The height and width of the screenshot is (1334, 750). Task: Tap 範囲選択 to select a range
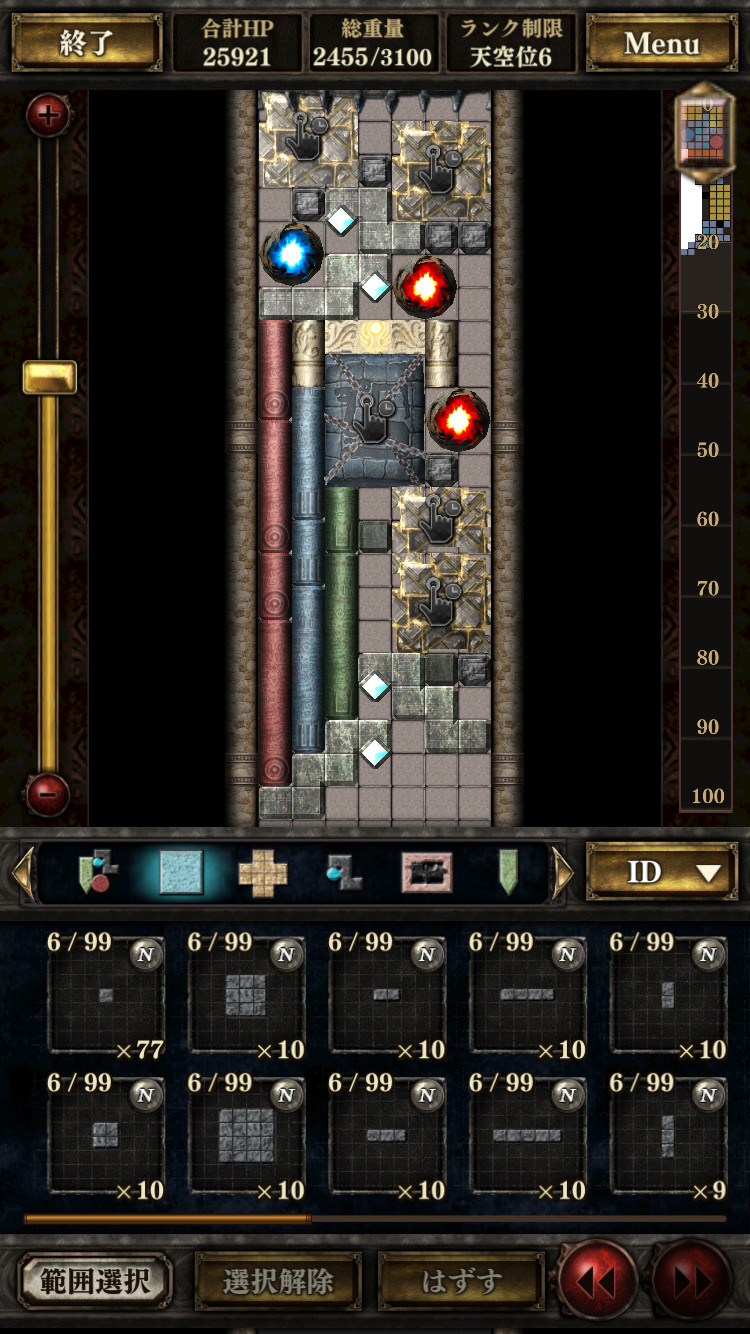95,1281
